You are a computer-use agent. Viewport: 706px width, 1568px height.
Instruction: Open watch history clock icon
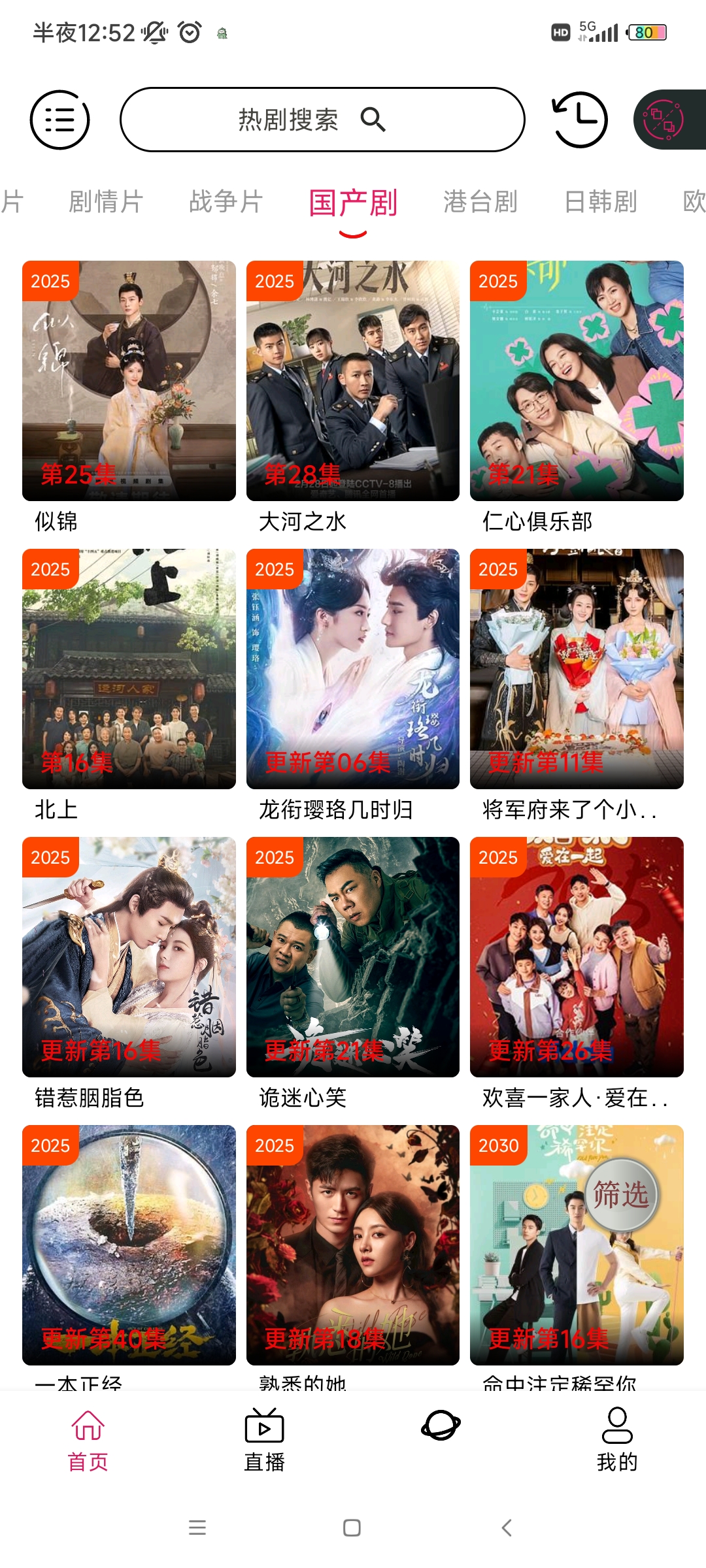coord(580,120)
